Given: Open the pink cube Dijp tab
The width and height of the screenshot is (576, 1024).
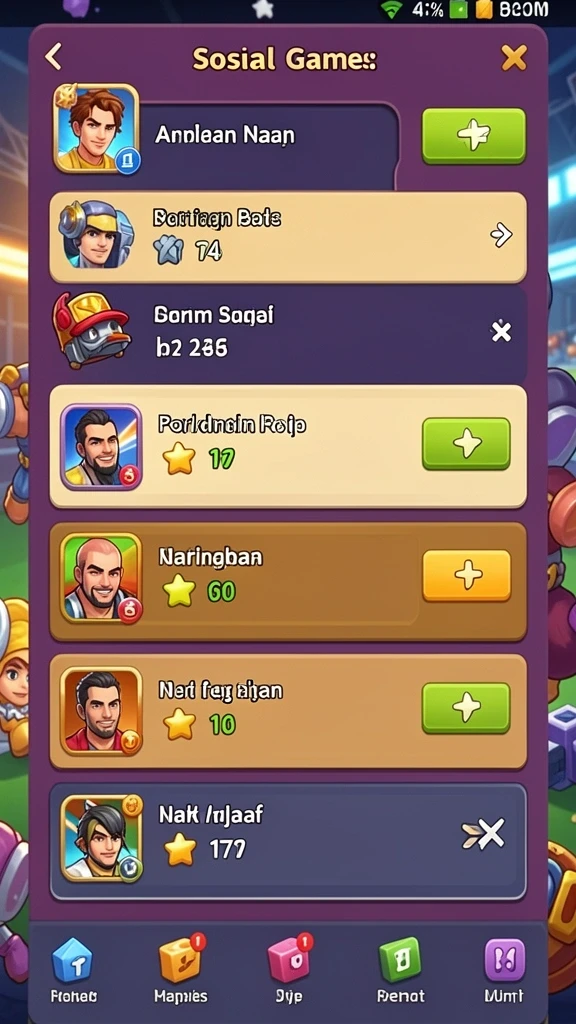Looking at the screenshot, I should pos(289,970).
